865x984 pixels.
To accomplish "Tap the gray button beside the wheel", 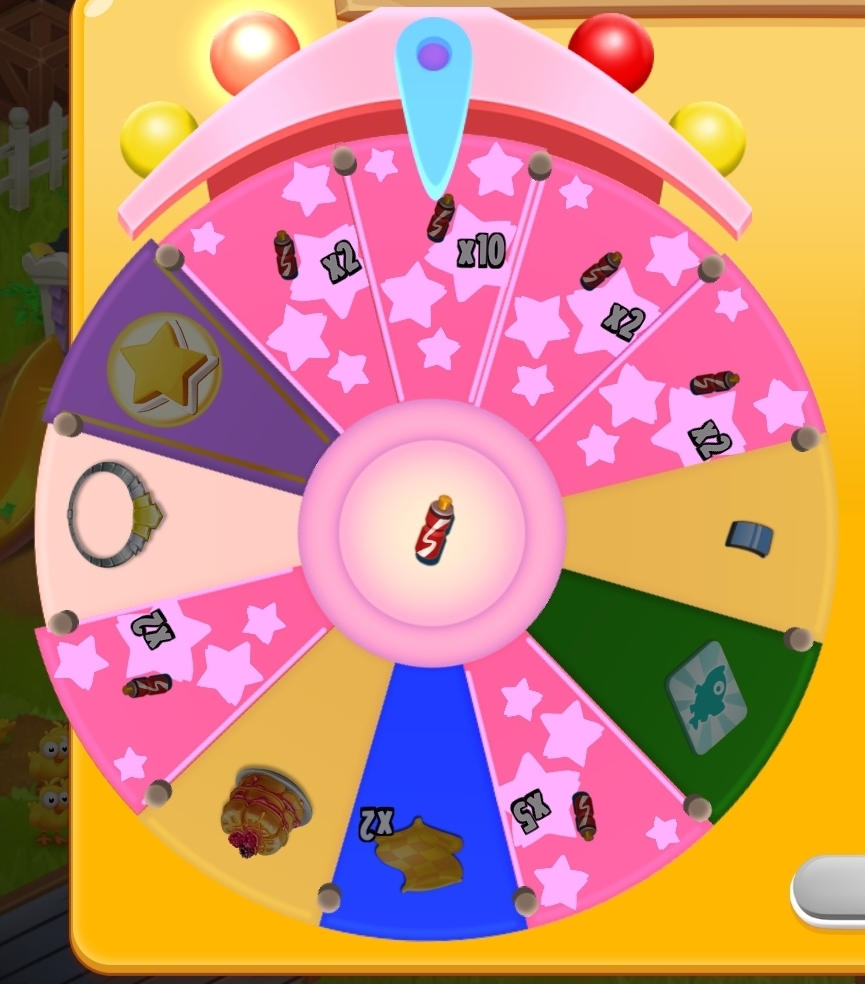I will pyautogui.click(x=832, y=890).
